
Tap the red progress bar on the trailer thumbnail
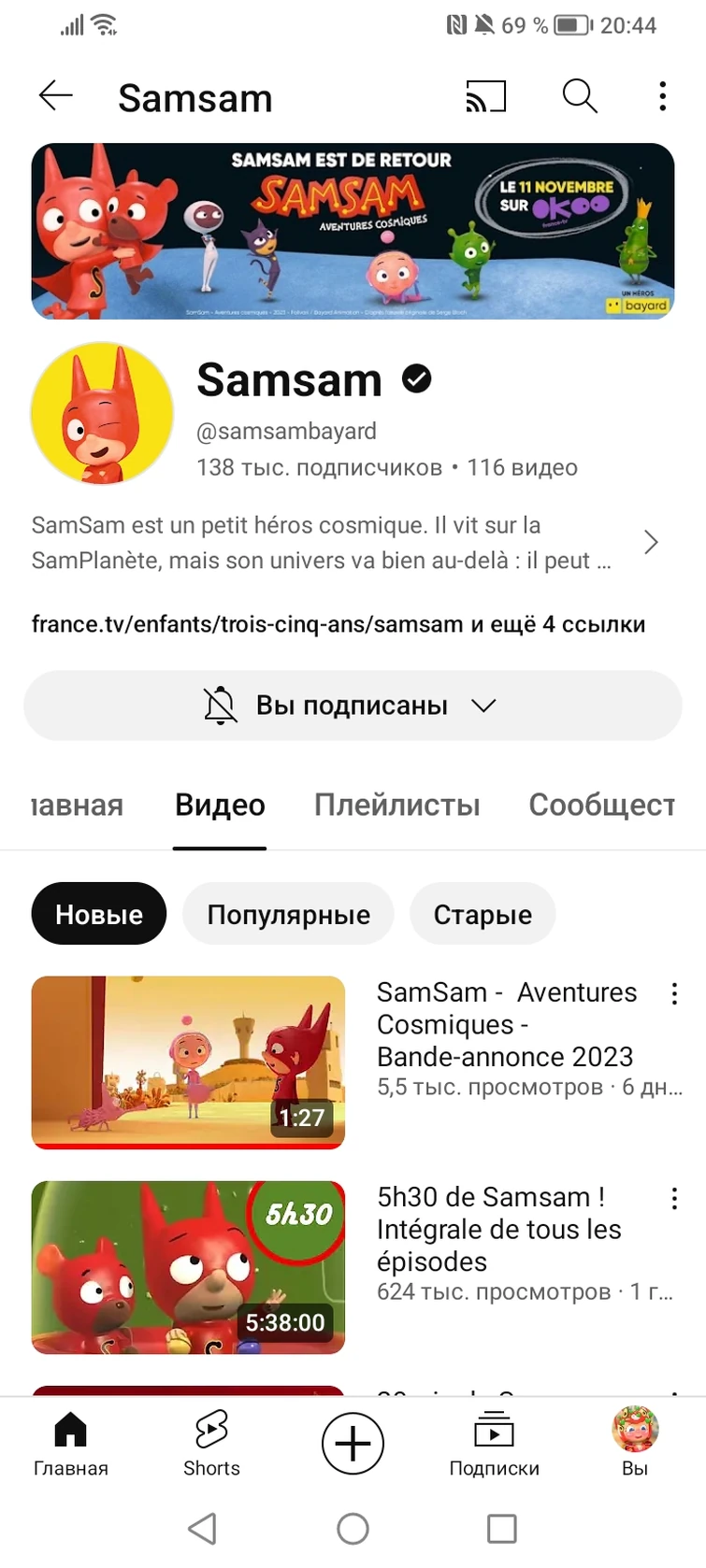(187, 1145)
